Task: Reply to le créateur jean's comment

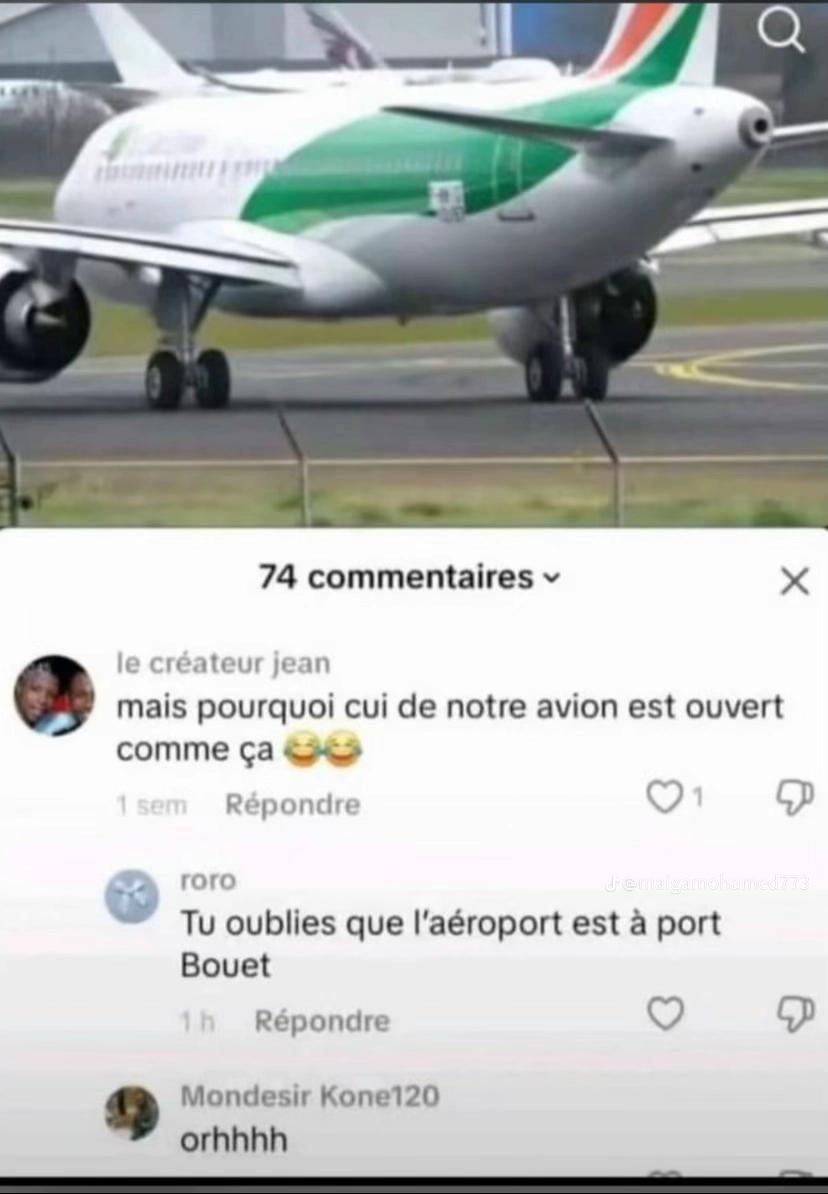Action: coord(293,804)
